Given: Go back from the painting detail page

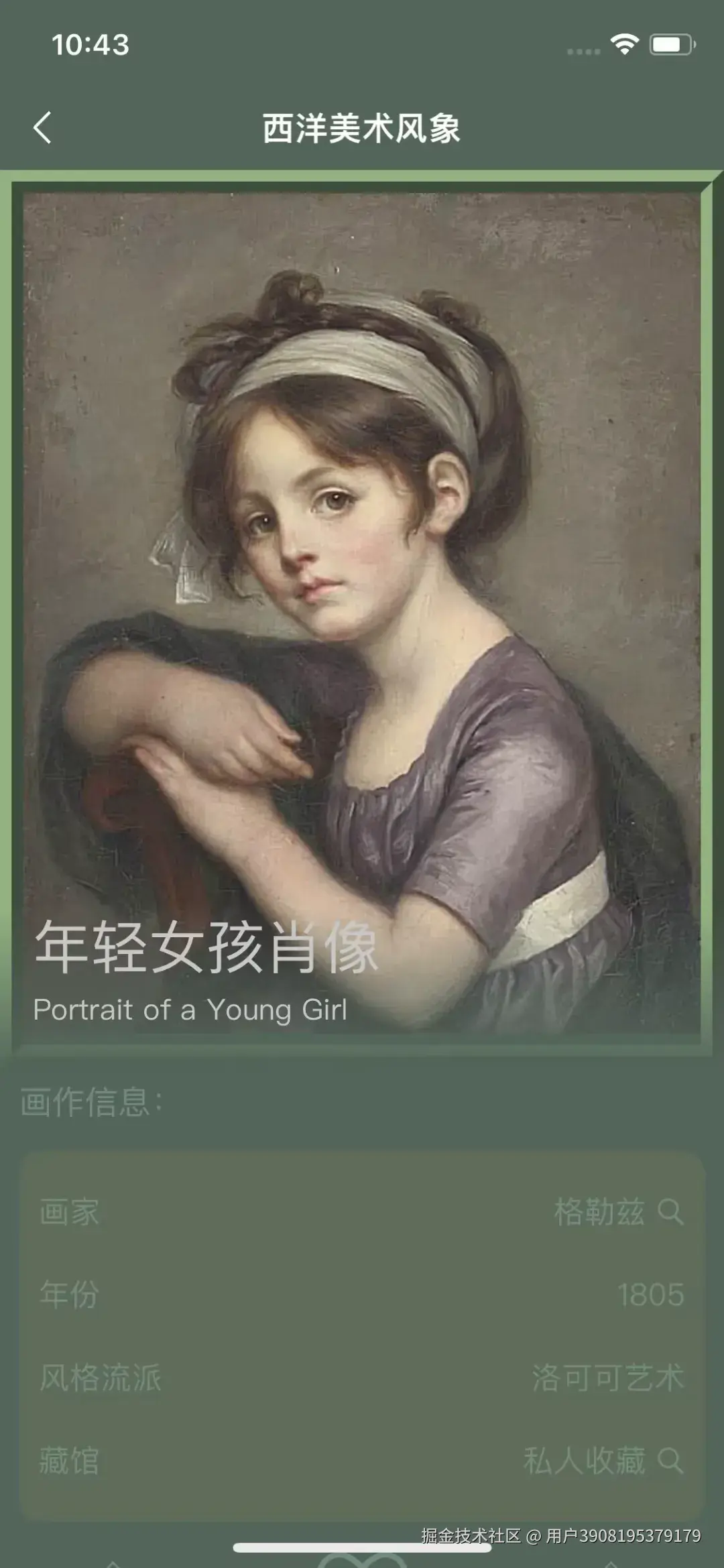Looking at the screenshot, I should (42, 127).
